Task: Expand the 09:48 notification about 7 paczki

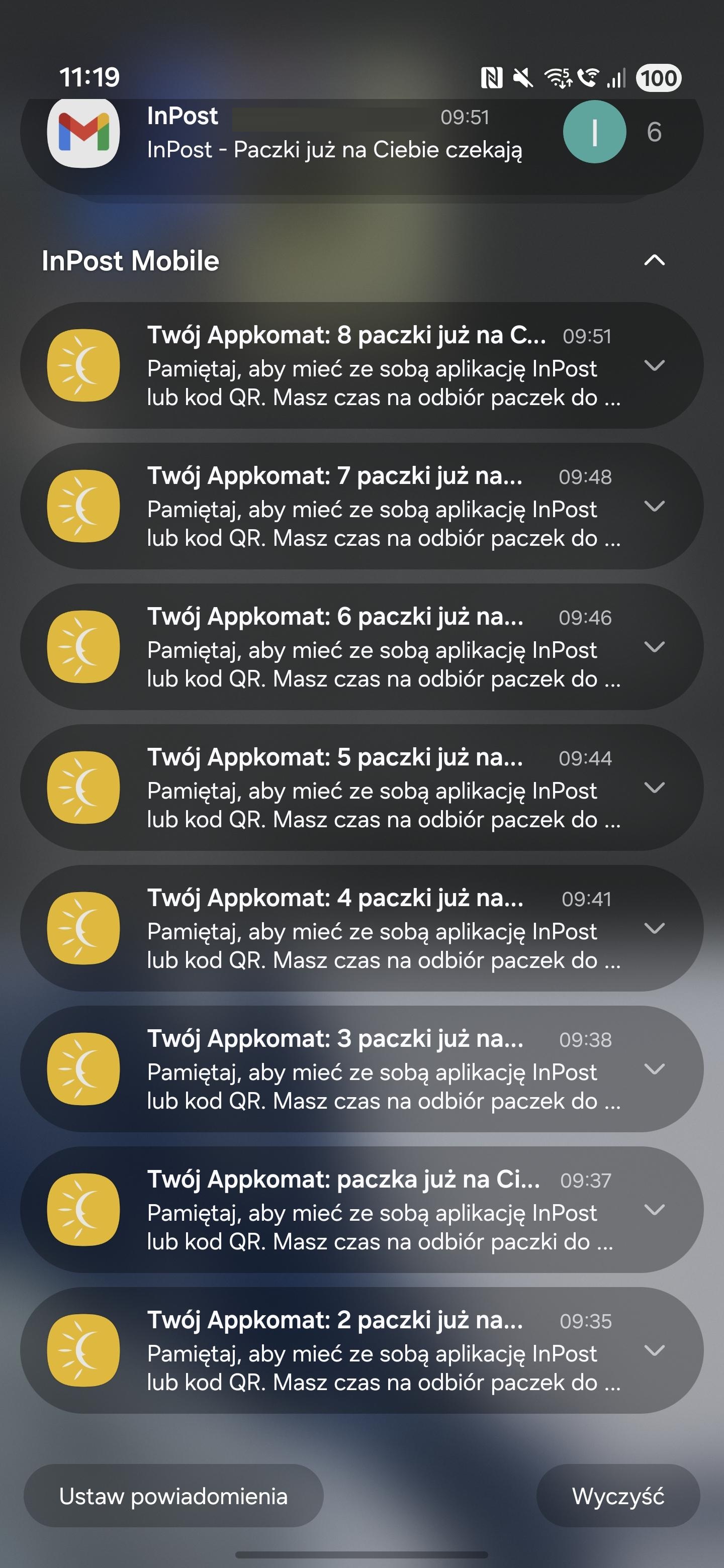Action: pos(654,507)
